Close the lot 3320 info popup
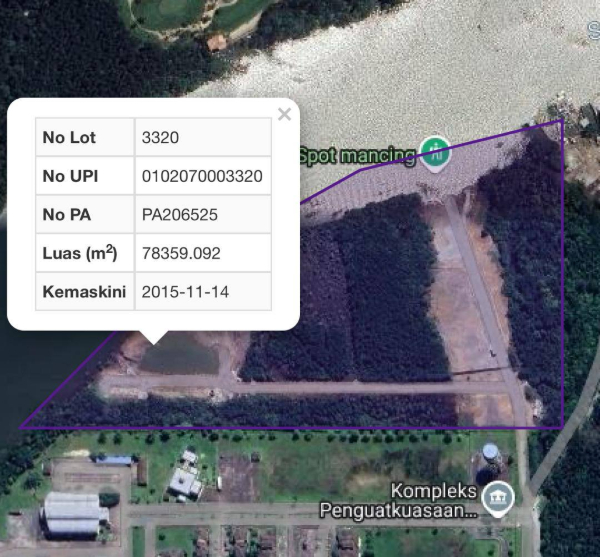The height and width of the screenshot is (557, 600). [x=284, y=114]
